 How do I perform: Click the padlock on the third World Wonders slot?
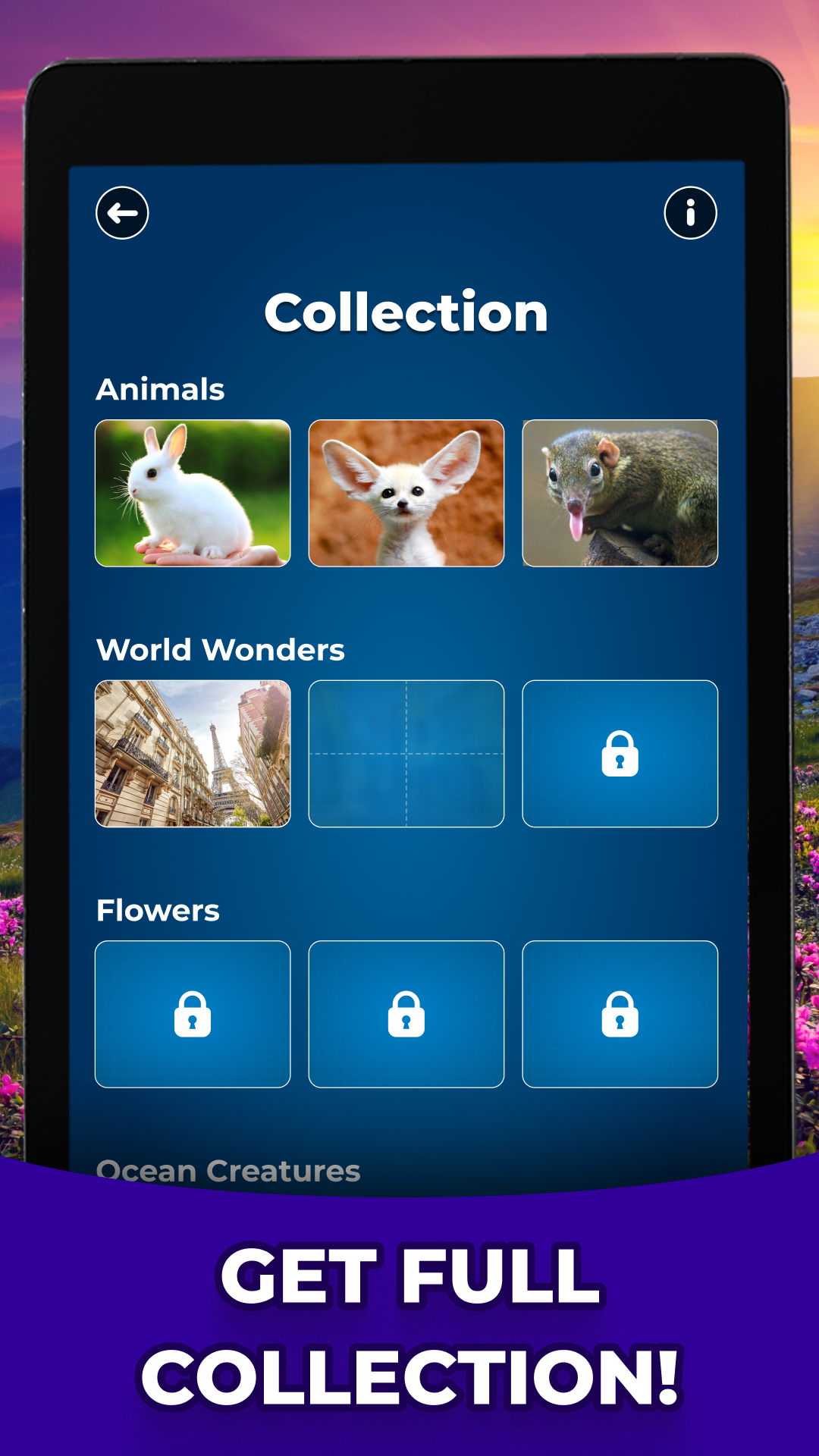coord(620,754)
